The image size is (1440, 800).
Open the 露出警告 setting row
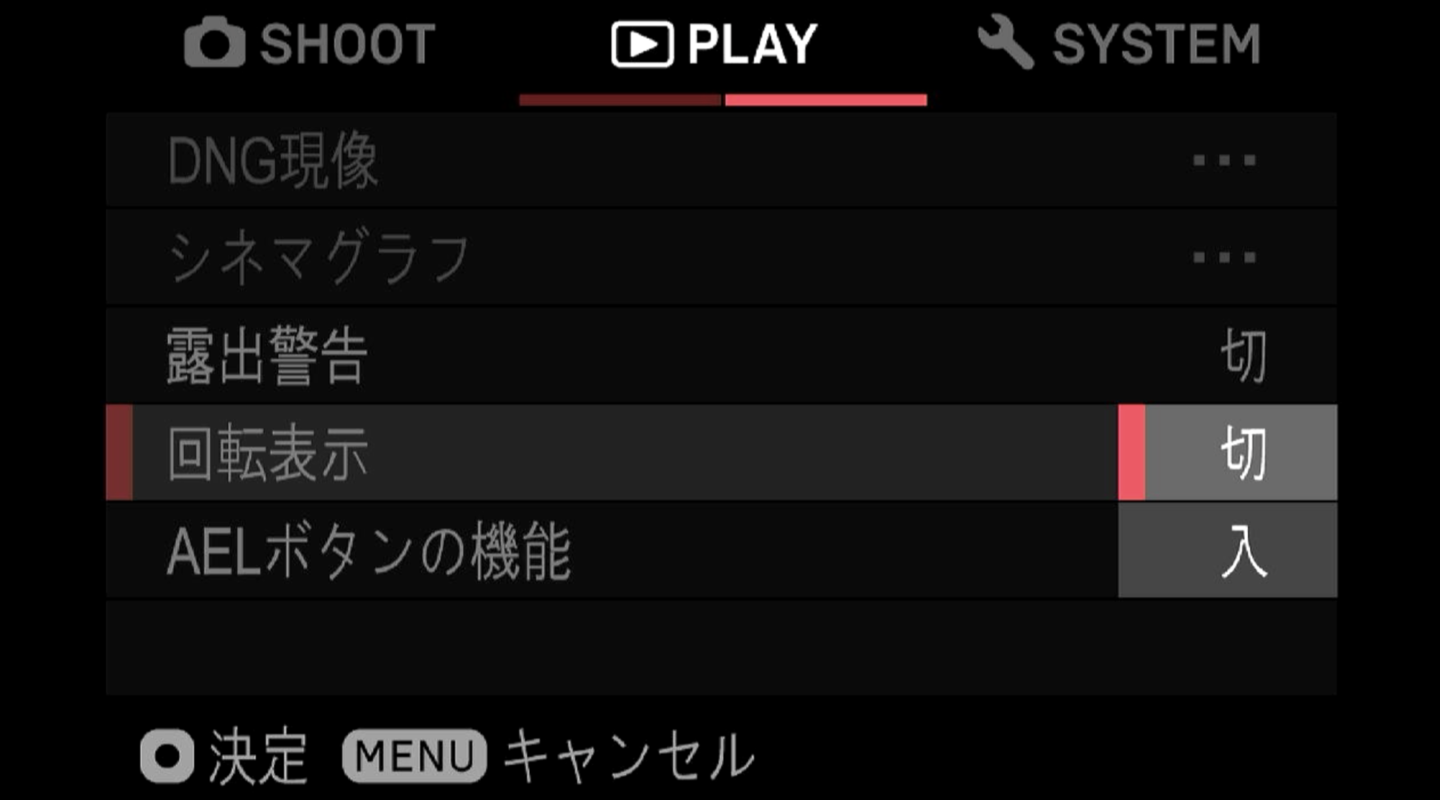[720, 356]
